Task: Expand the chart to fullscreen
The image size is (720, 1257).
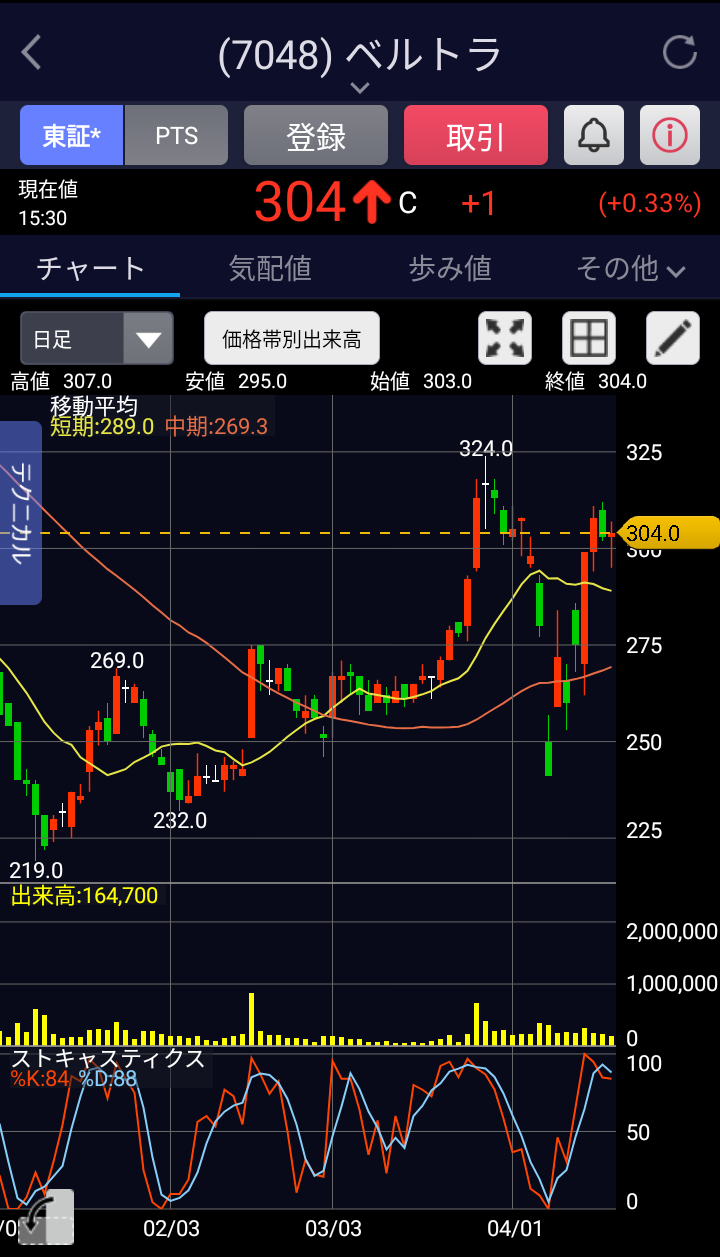Action: coord(505,339)
